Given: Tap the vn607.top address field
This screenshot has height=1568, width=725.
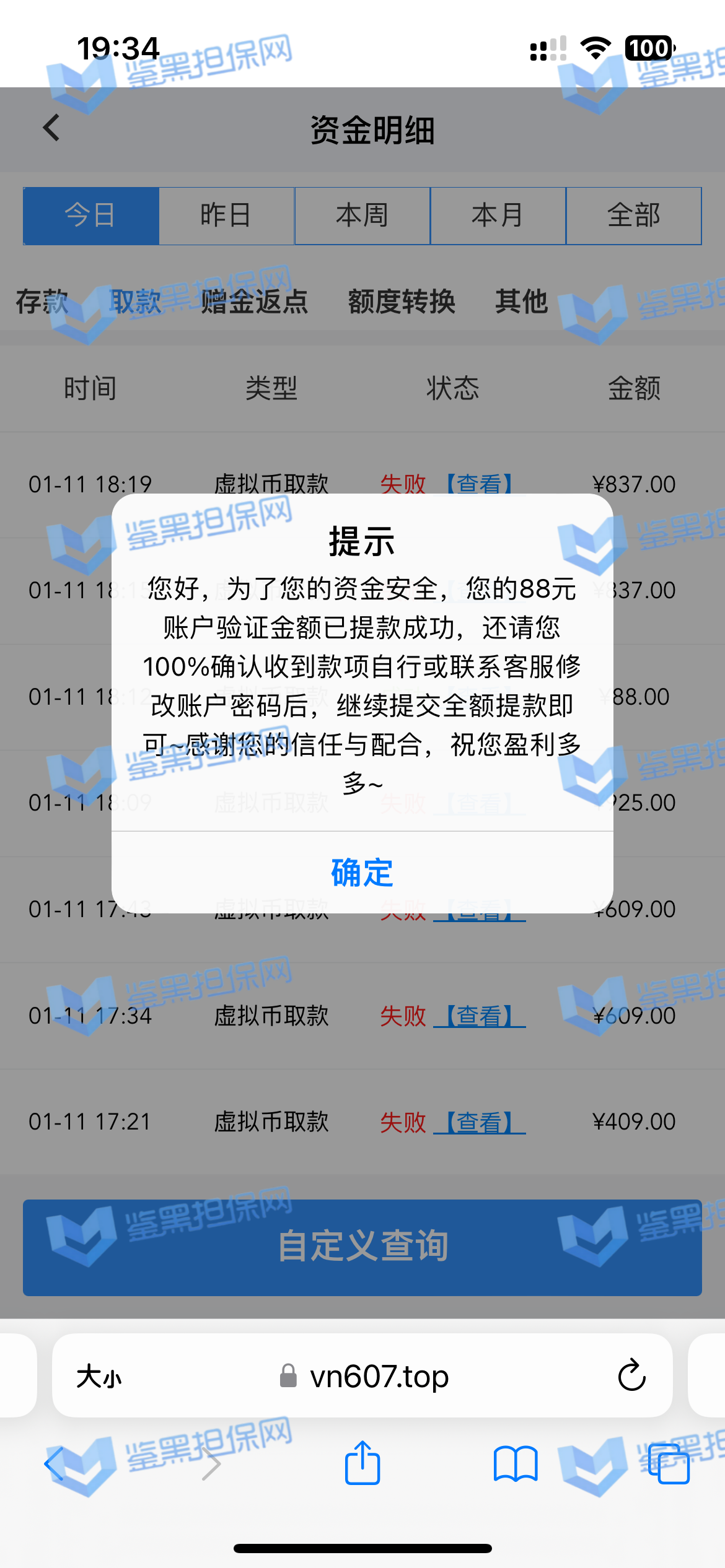Looking at the screenshot, I should pyautogui.click(x=378, y=1377).
